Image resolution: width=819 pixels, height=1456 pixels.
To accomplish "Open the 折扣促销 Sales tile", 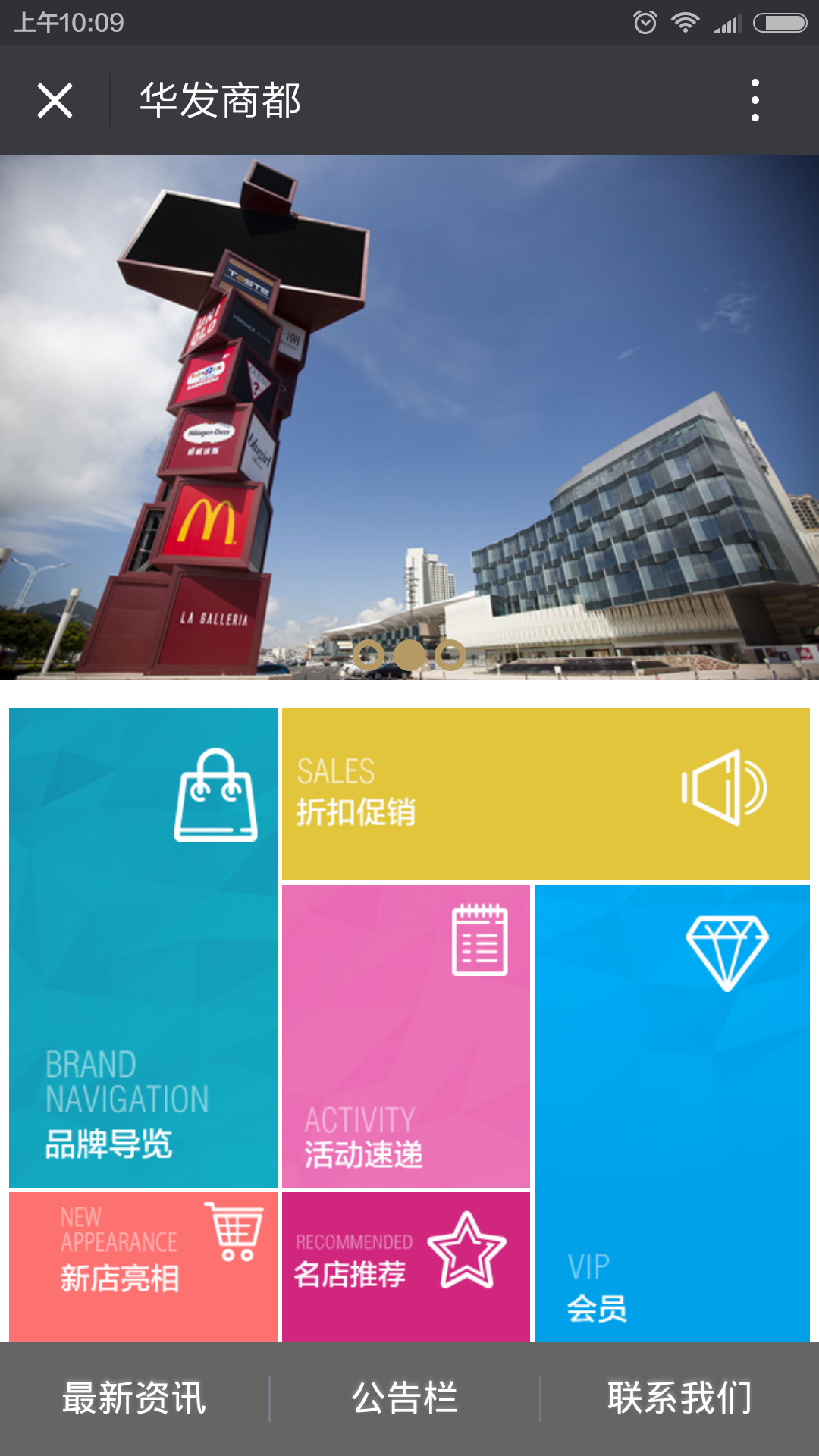I will coord(544,793).
